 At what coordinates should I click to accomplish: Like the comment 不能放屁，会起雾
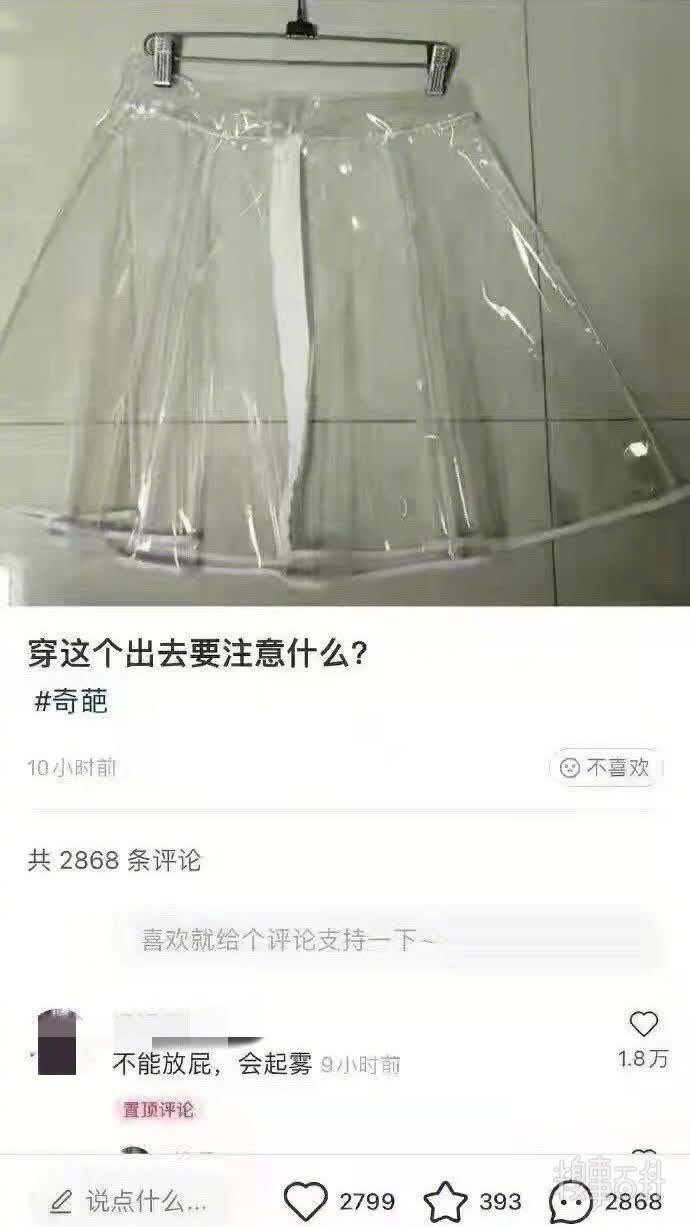644,1025
